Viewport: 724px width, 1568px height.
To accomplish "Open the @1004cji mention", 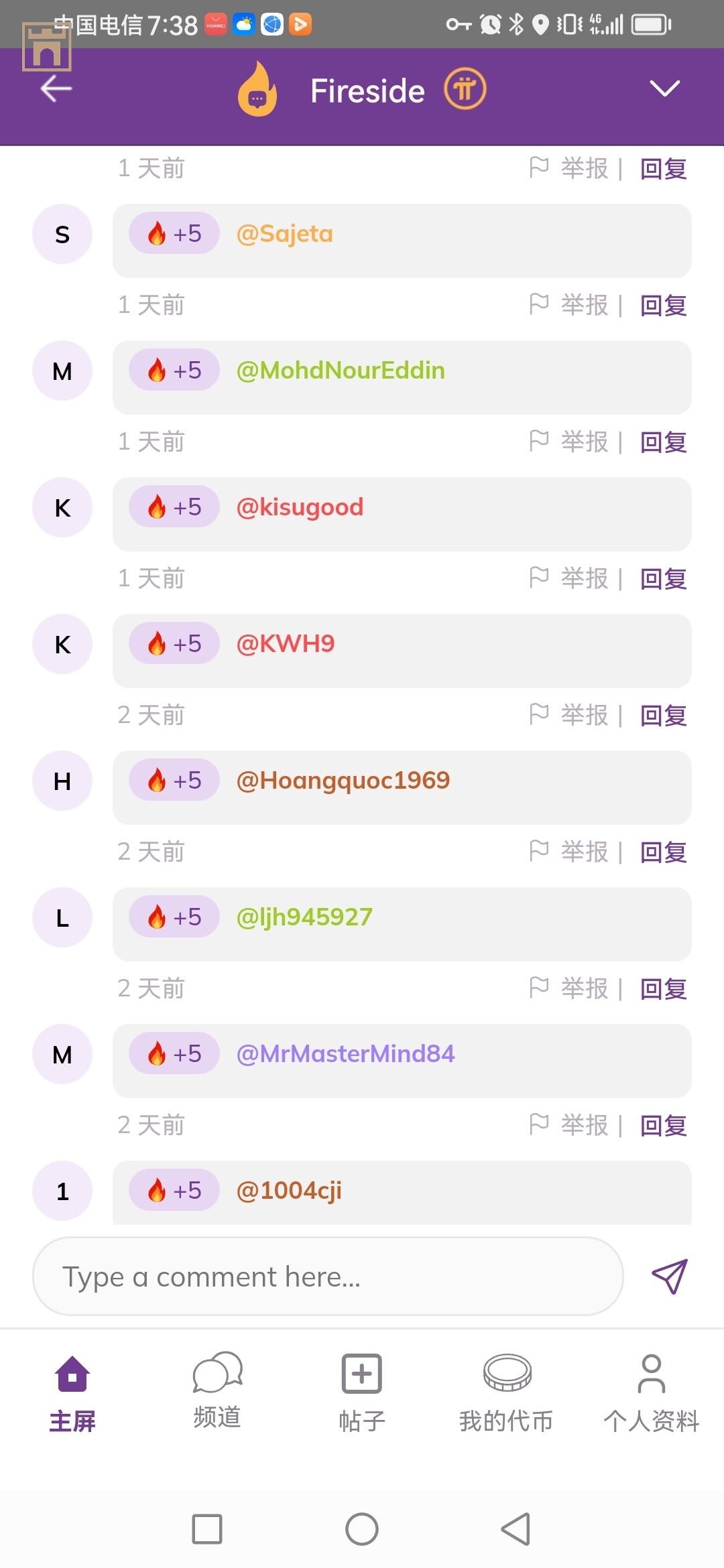I will tap(289, 1191).
